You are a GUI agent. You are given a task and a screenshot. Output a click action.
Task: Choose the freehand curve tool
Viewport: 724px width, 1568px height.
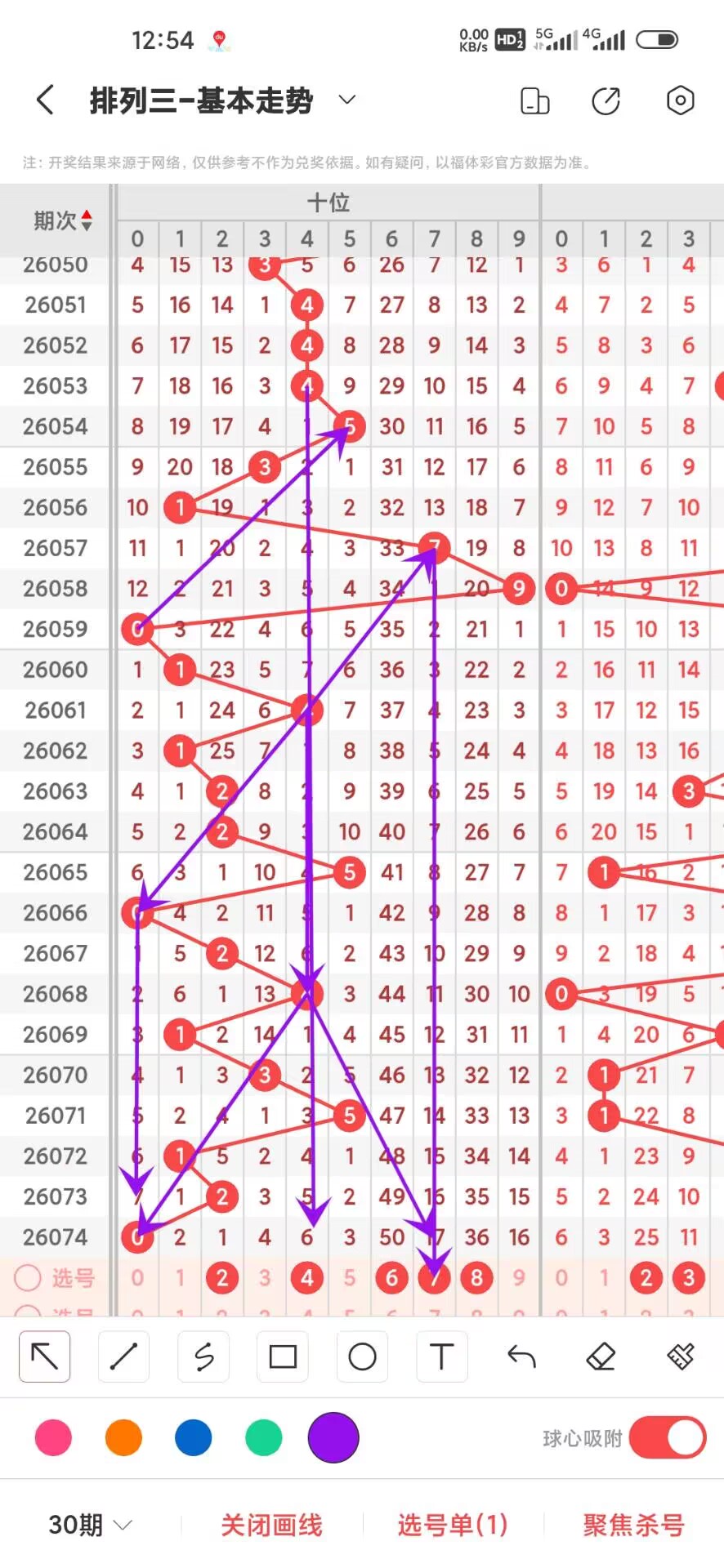click(203, 1356)
